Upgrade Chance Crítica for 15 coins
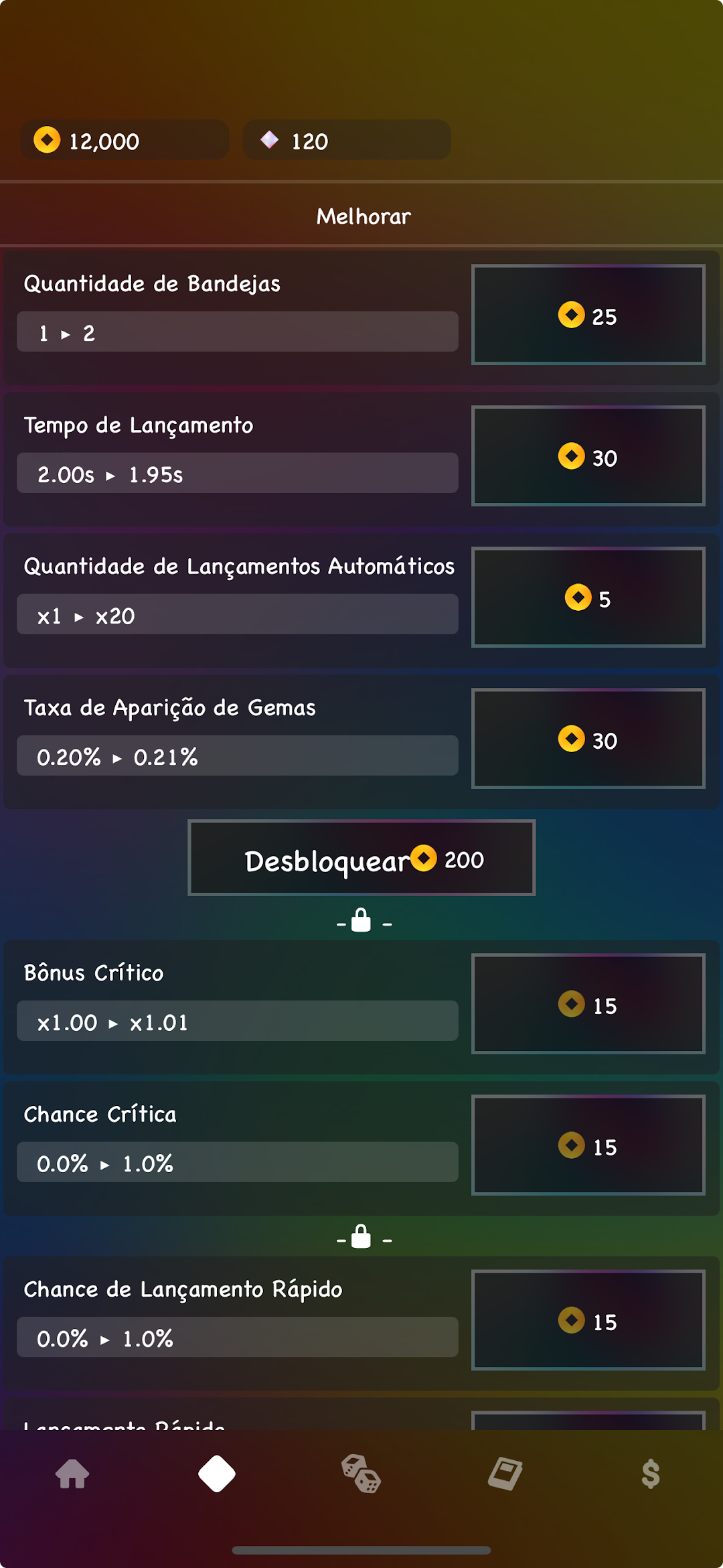The width and height of the screenshot is (723, 1568). (588, 1145)
